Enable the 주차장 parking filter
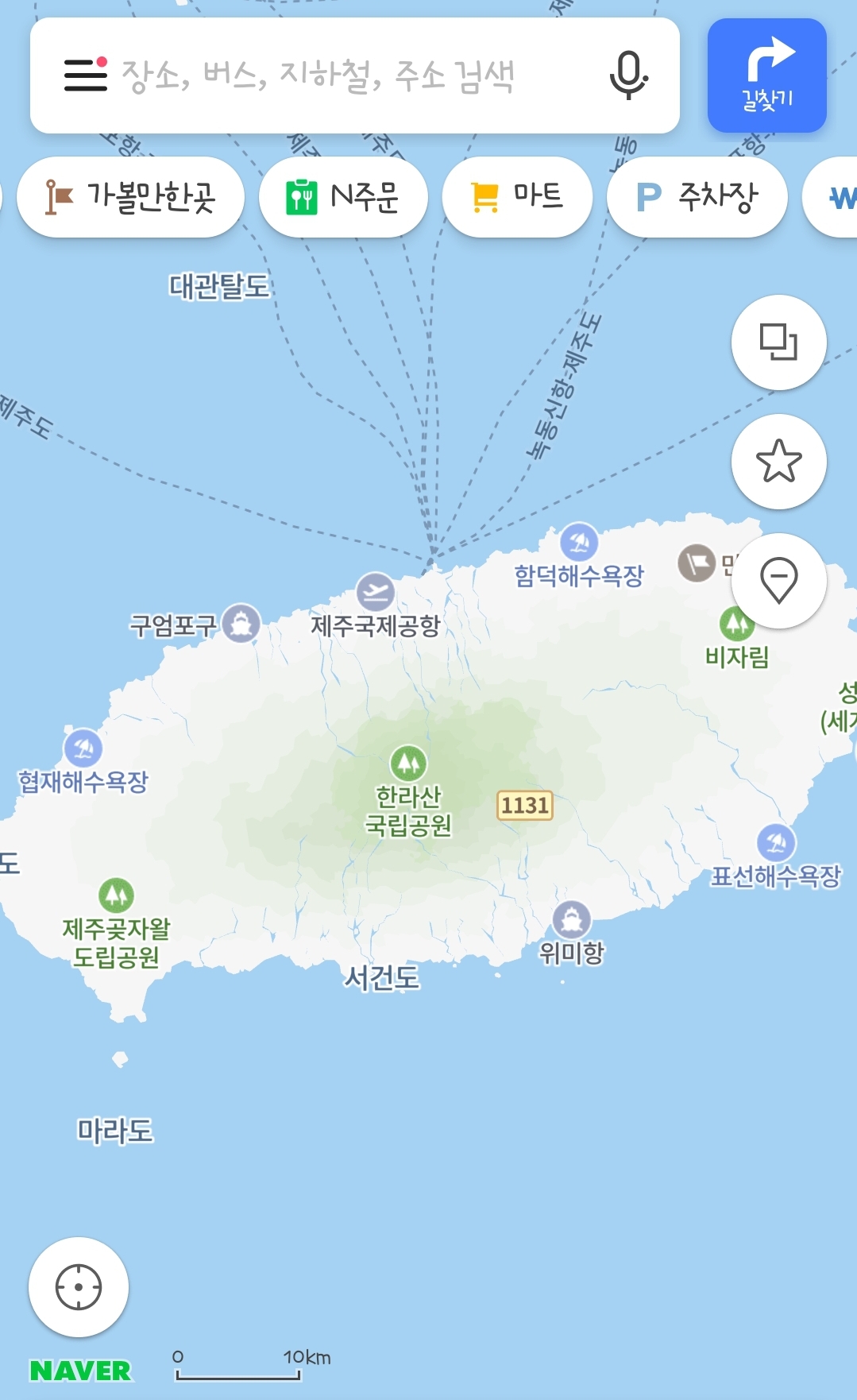Screen dimensions: 857x1400 [x=697, y=196]
